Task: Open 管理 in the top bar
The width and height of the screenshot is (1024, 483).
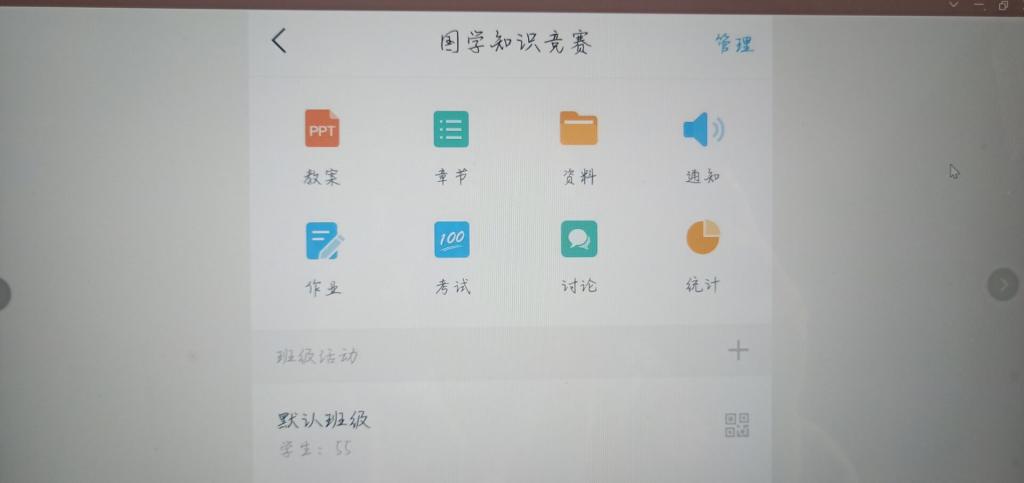Action: coord(733,44)
